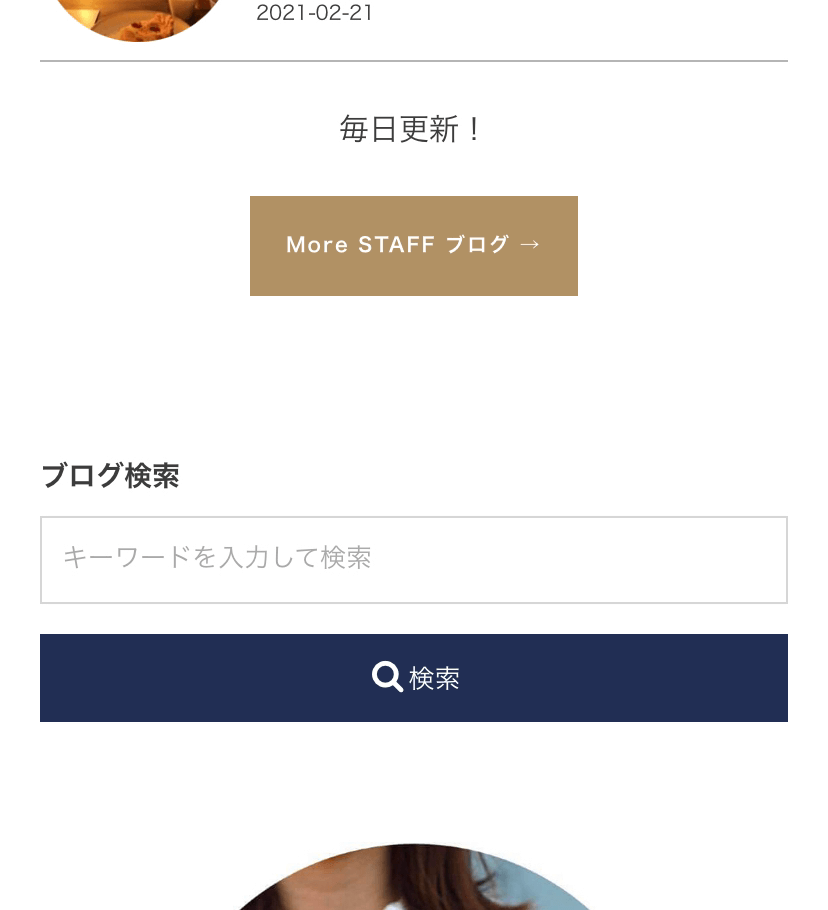Focus the キーワードを入力して検索 field
Image resolution: width=828 pixels, height=910 pixels.
pos(413,560)
